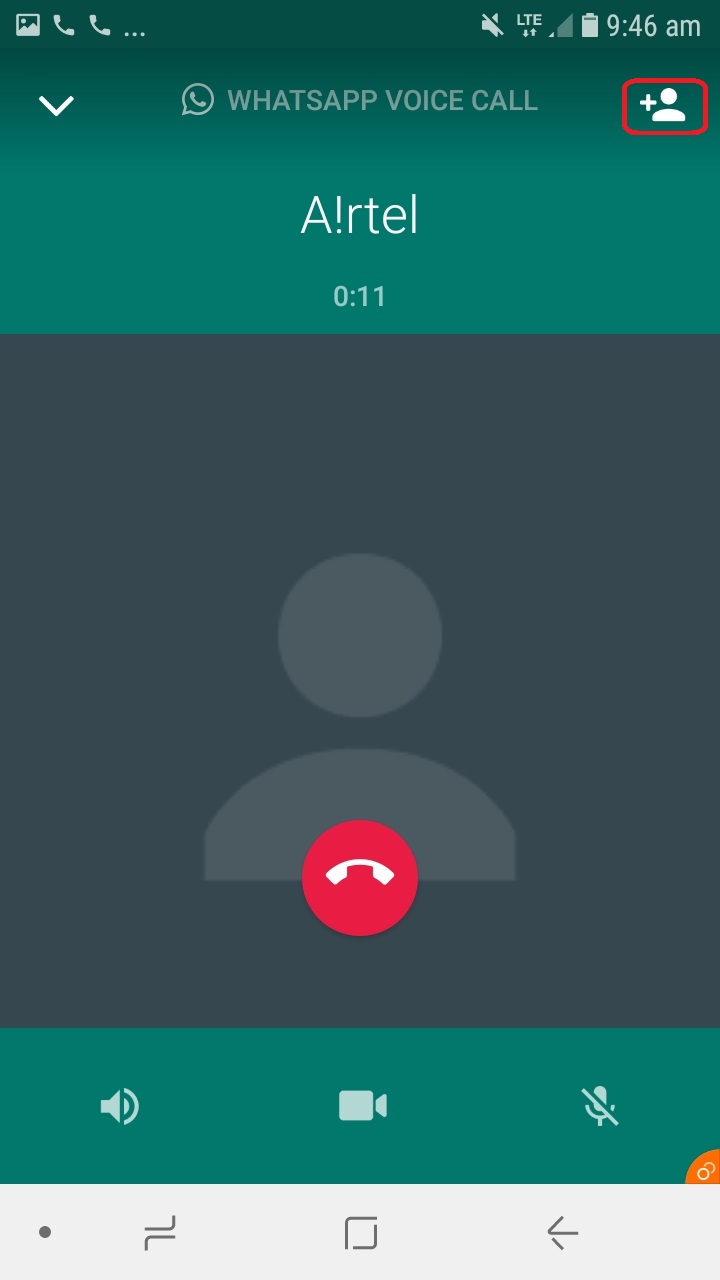The width and height of the screenshot is (720, 1280).
Task: Turn on the speakerphone
Action: coord(119,1106)
